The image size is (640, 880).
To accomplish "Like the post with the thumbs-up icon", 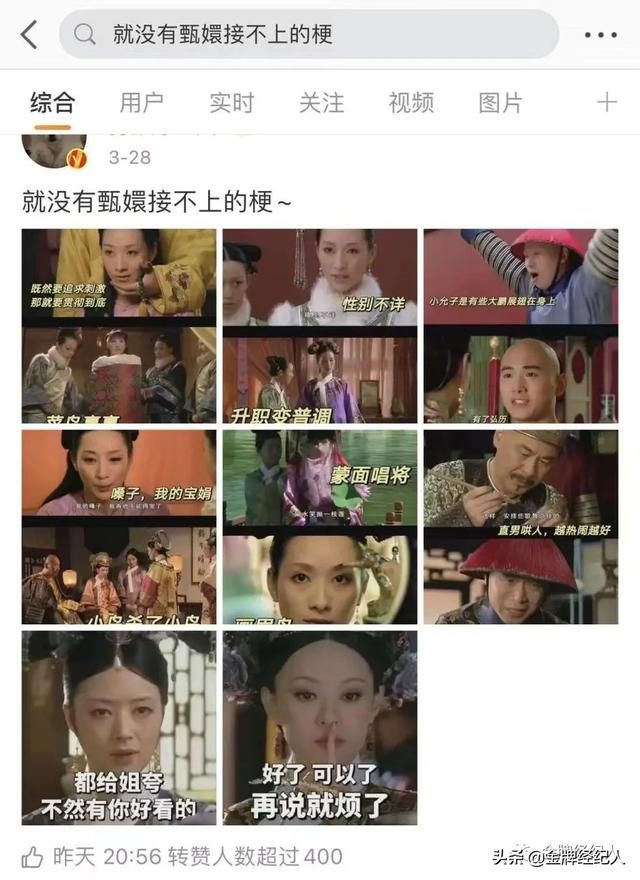I will pos(32,857).
